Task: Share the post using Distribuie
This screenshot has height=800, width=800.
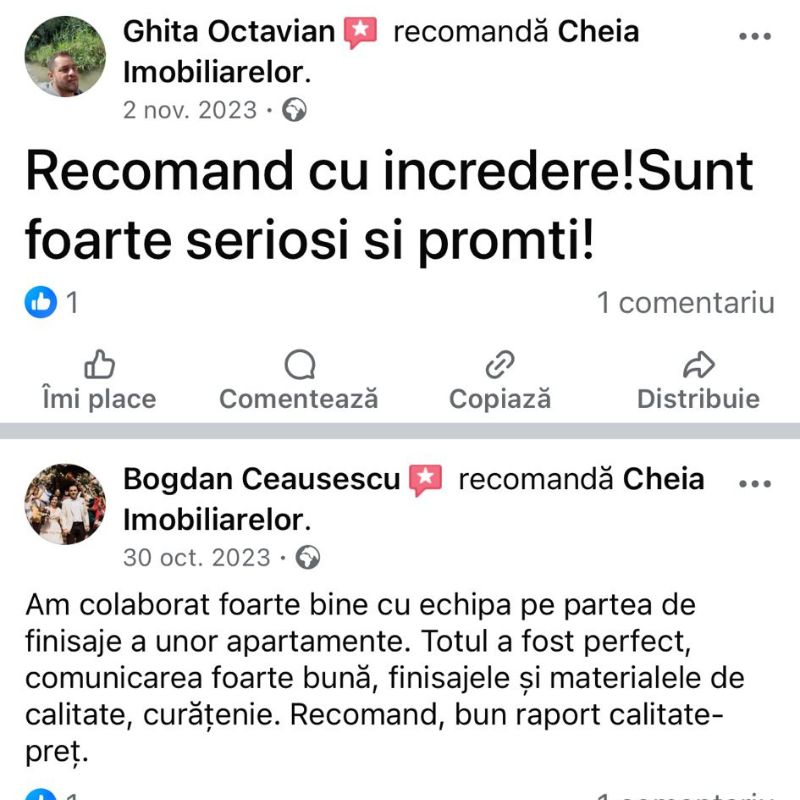Action: point(698,381)
